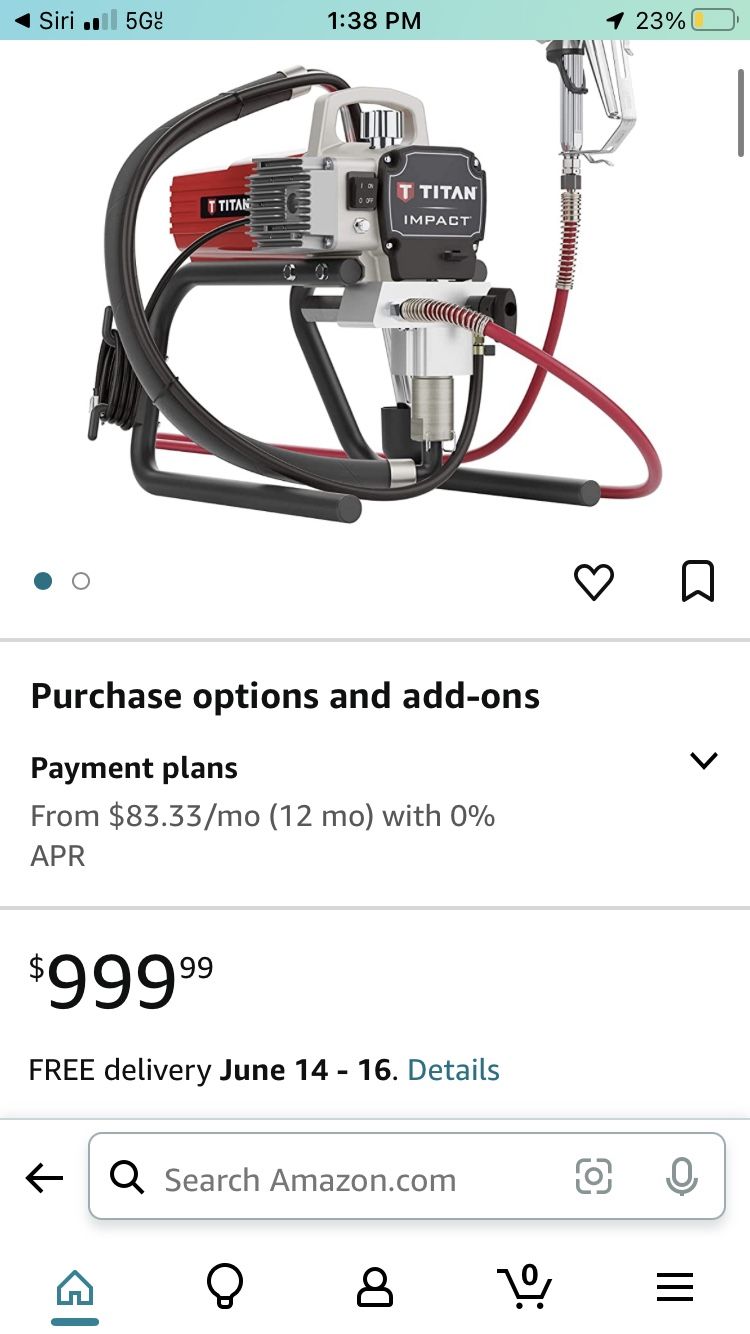The image size is (750, 1334).
Task: Start voice search with the microphone
Action: click(681, 1177)
